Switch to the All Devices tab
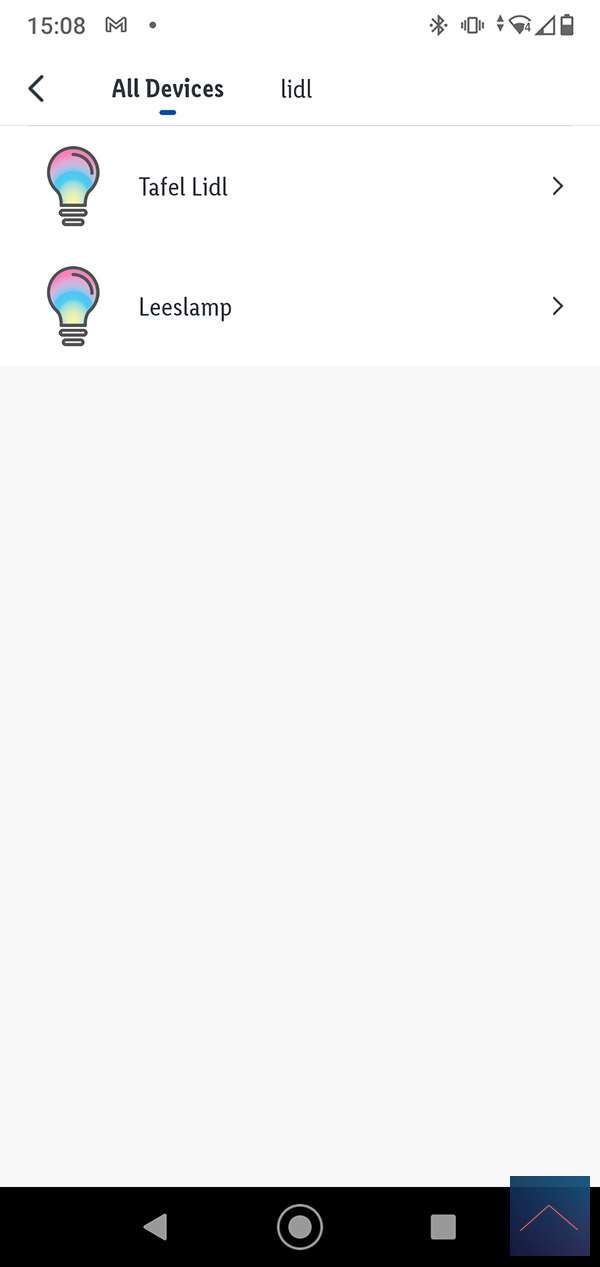The height and width of the screenshot is (1267, 600). pos(167,89)
